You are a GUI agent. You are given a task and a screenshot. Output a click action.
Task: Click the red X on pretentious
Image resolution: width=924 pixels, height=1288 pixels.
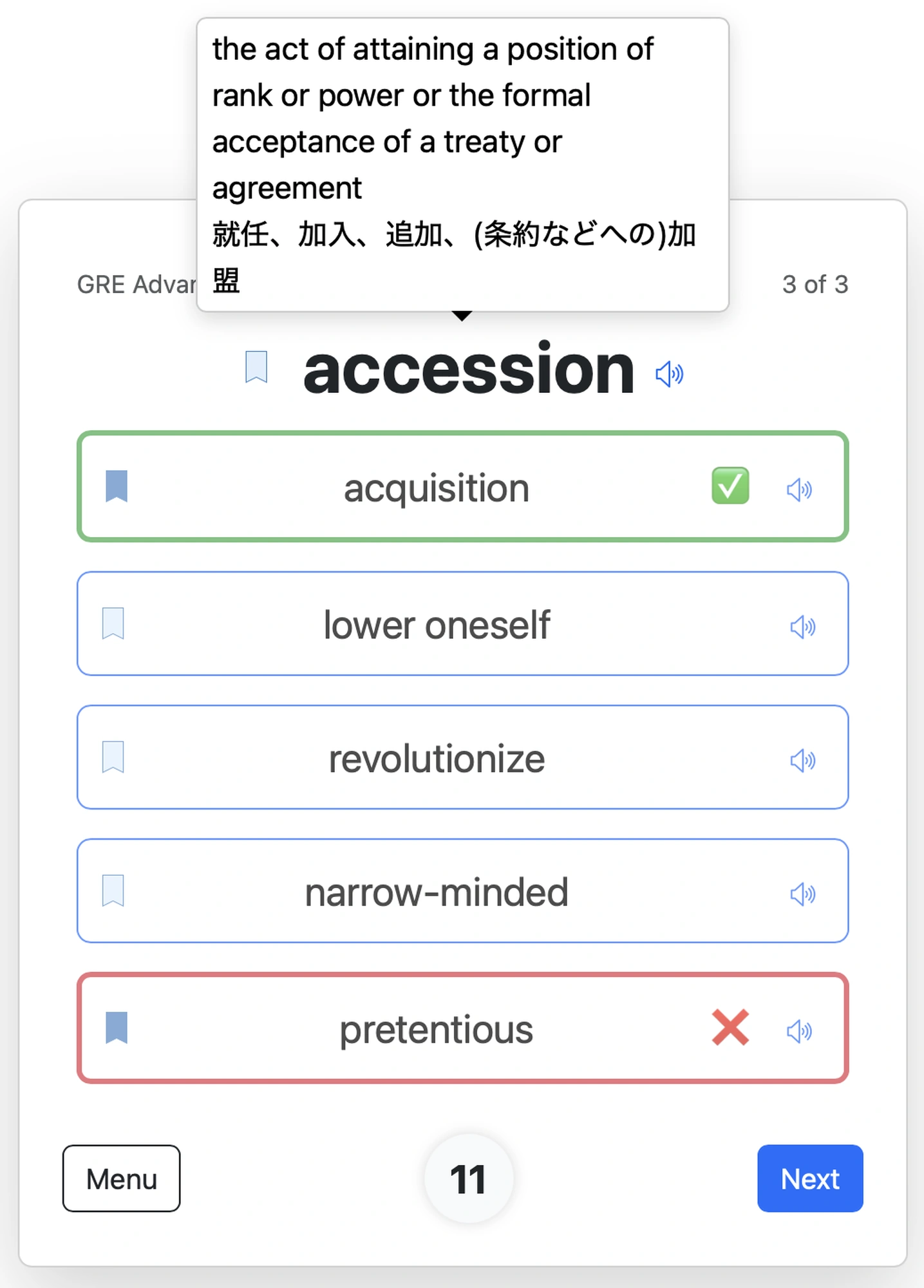[x=730, y=1028]
